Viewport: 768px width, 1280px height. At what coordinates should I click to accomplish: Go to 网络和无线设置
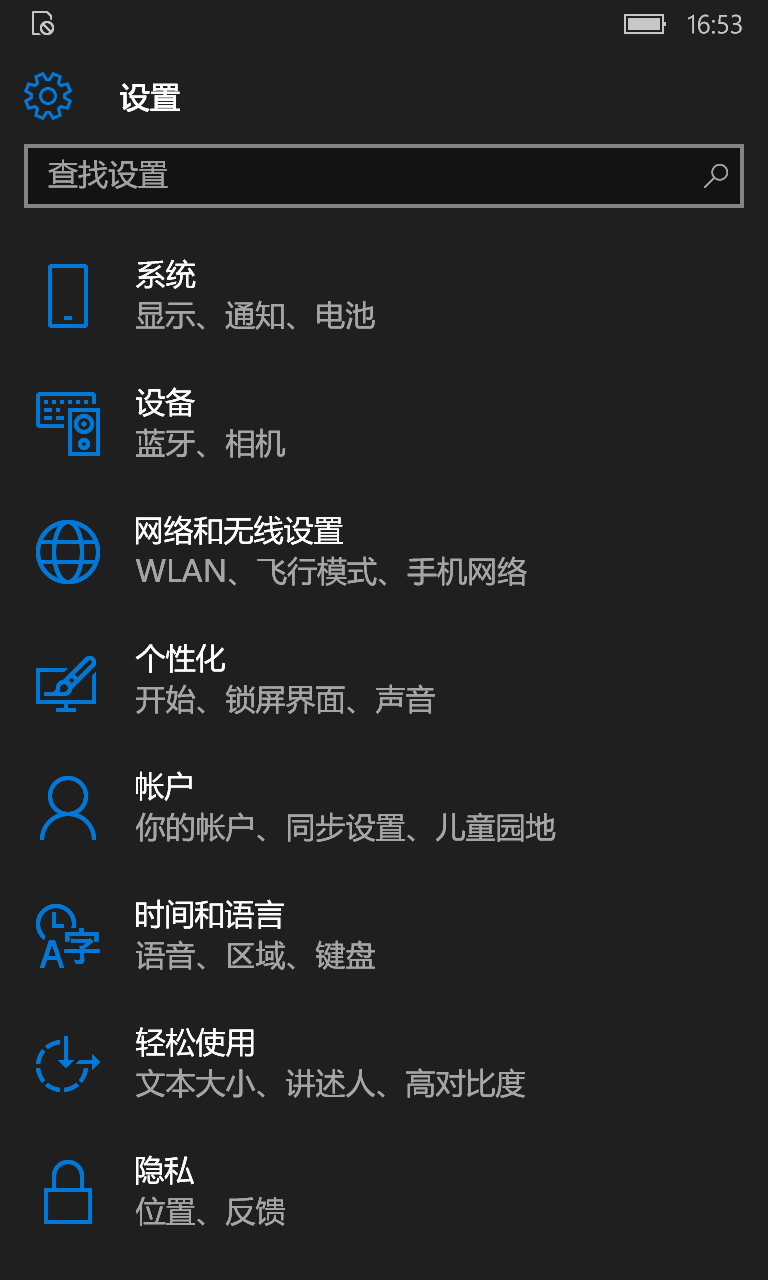[384, 552]
